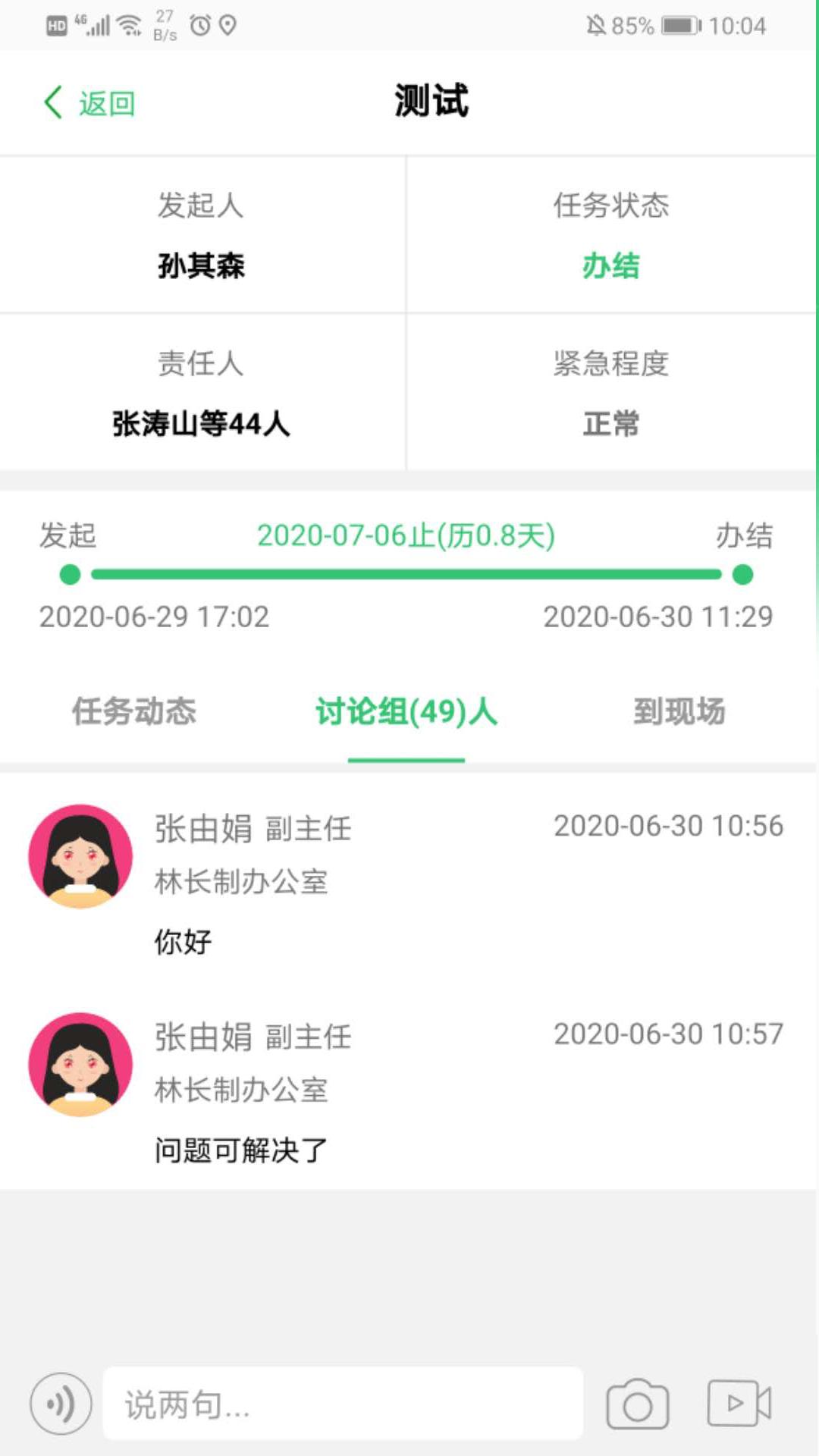Focus the 说两句... message field

(343, 1404)
